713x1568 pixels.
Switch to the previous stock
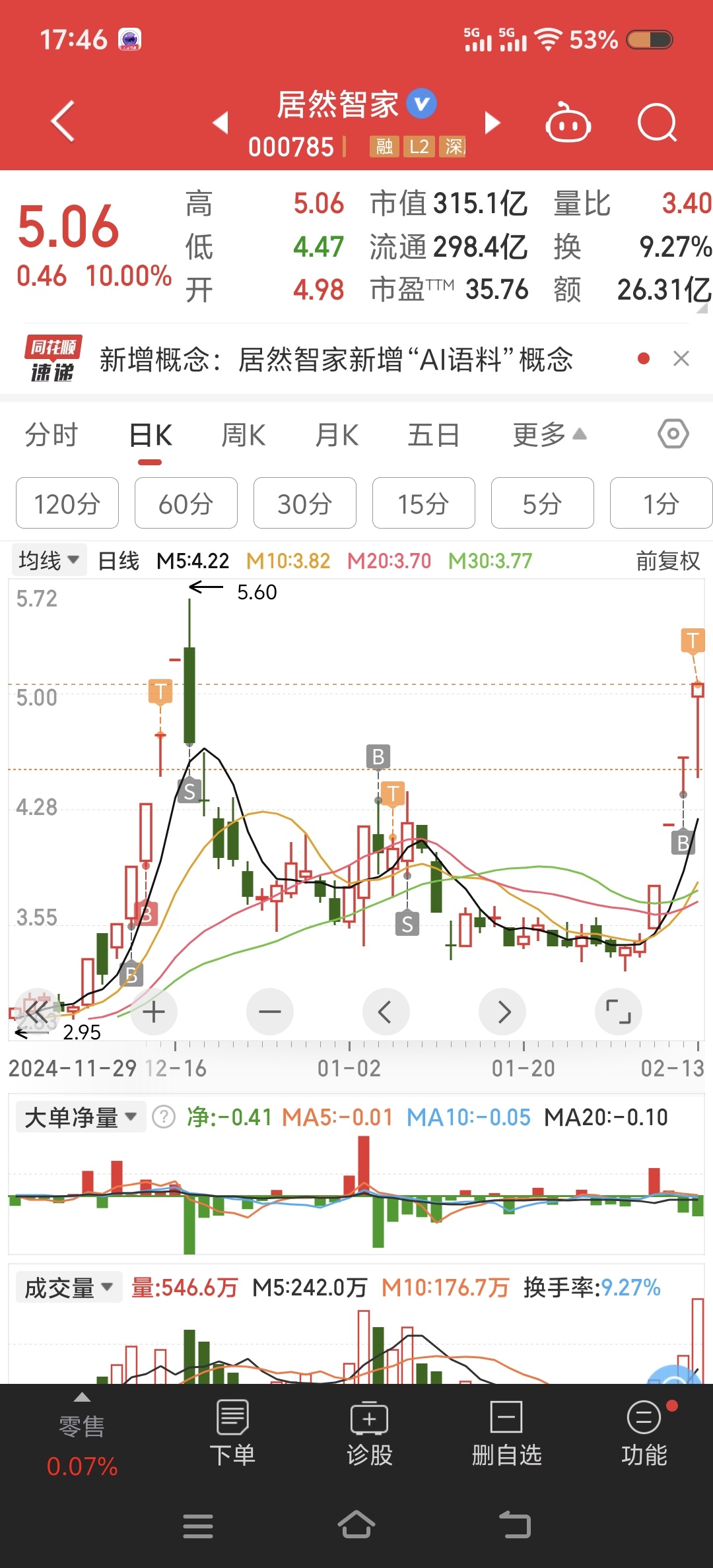click(x=221, y=123)
